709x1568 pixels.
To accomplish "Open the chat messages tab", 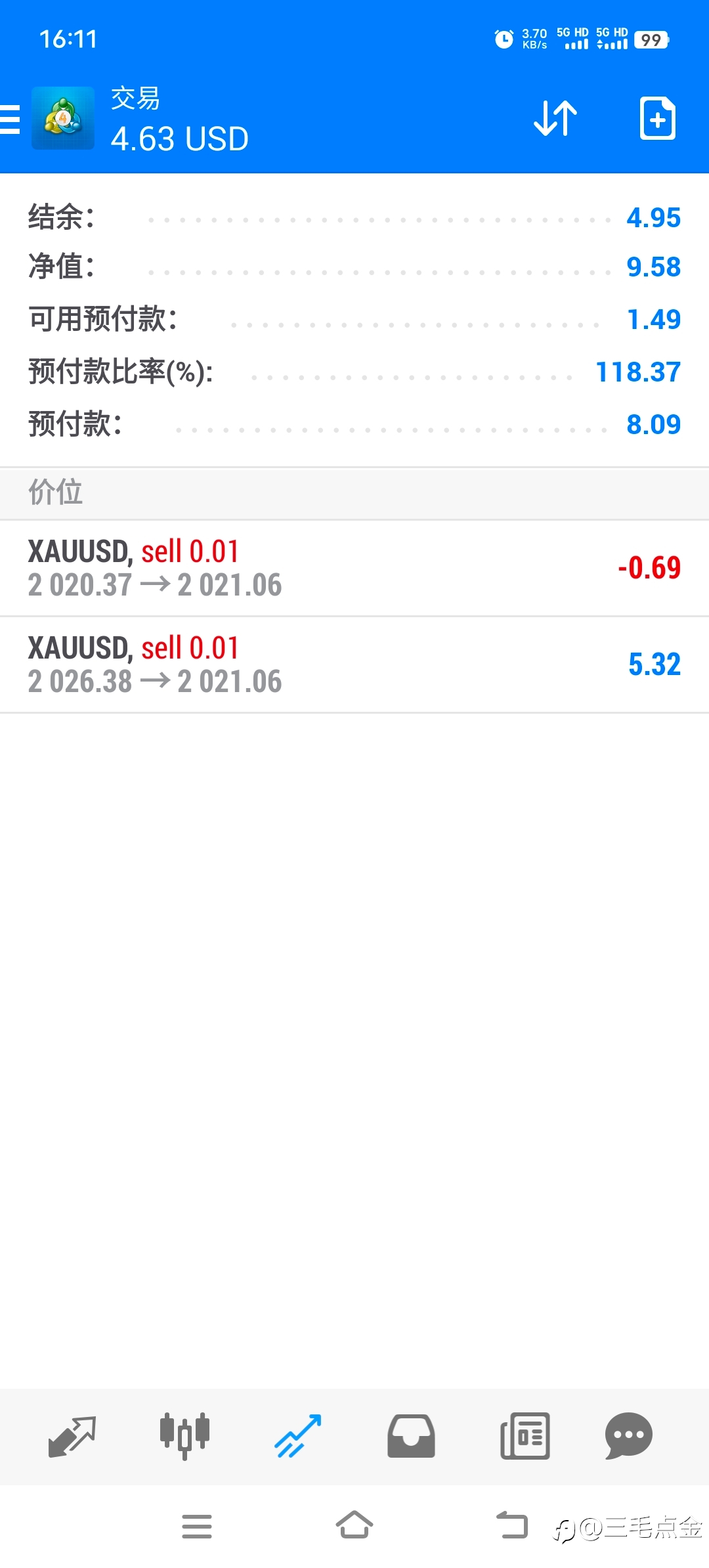I will [x=628, y=1436].
